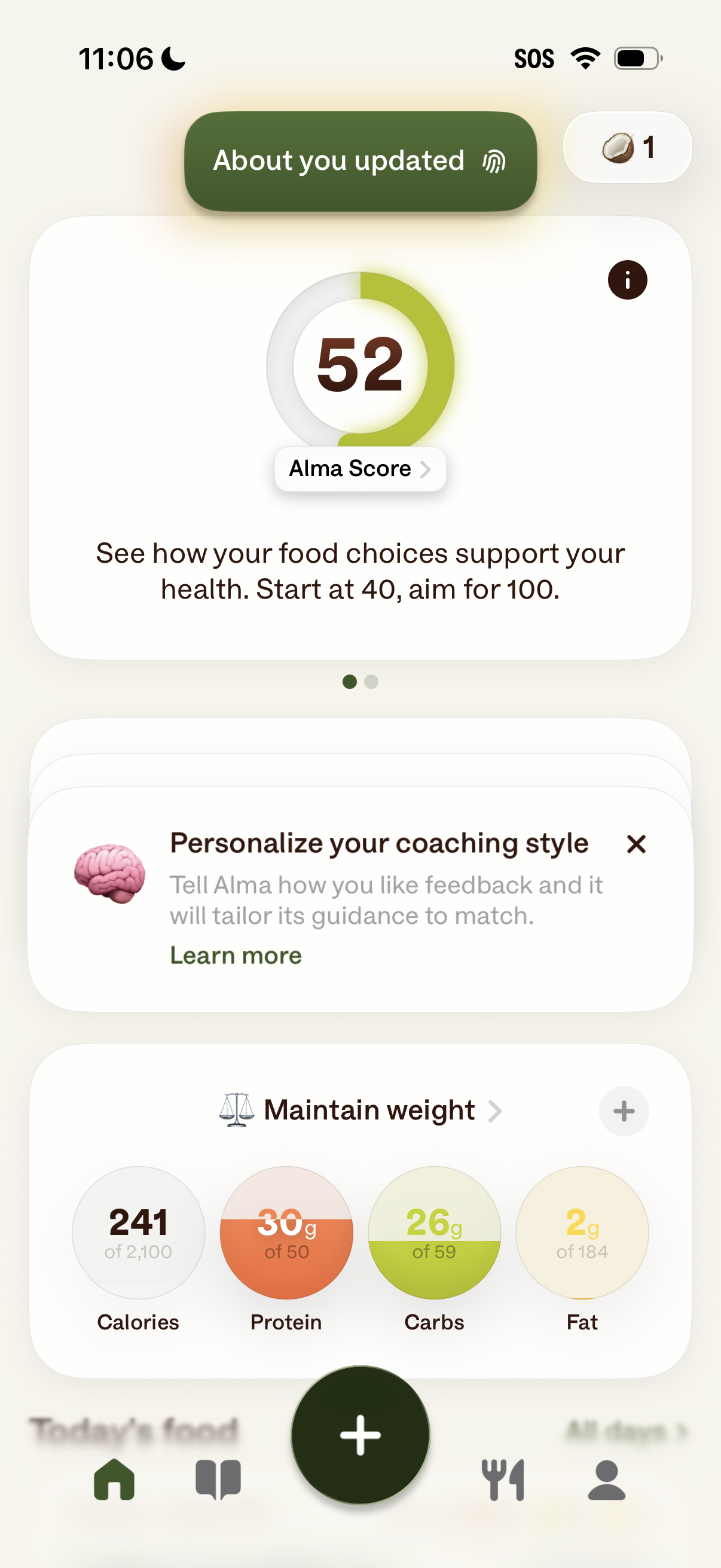Tap the coconut streak badge showing 1

coord(627,147)
